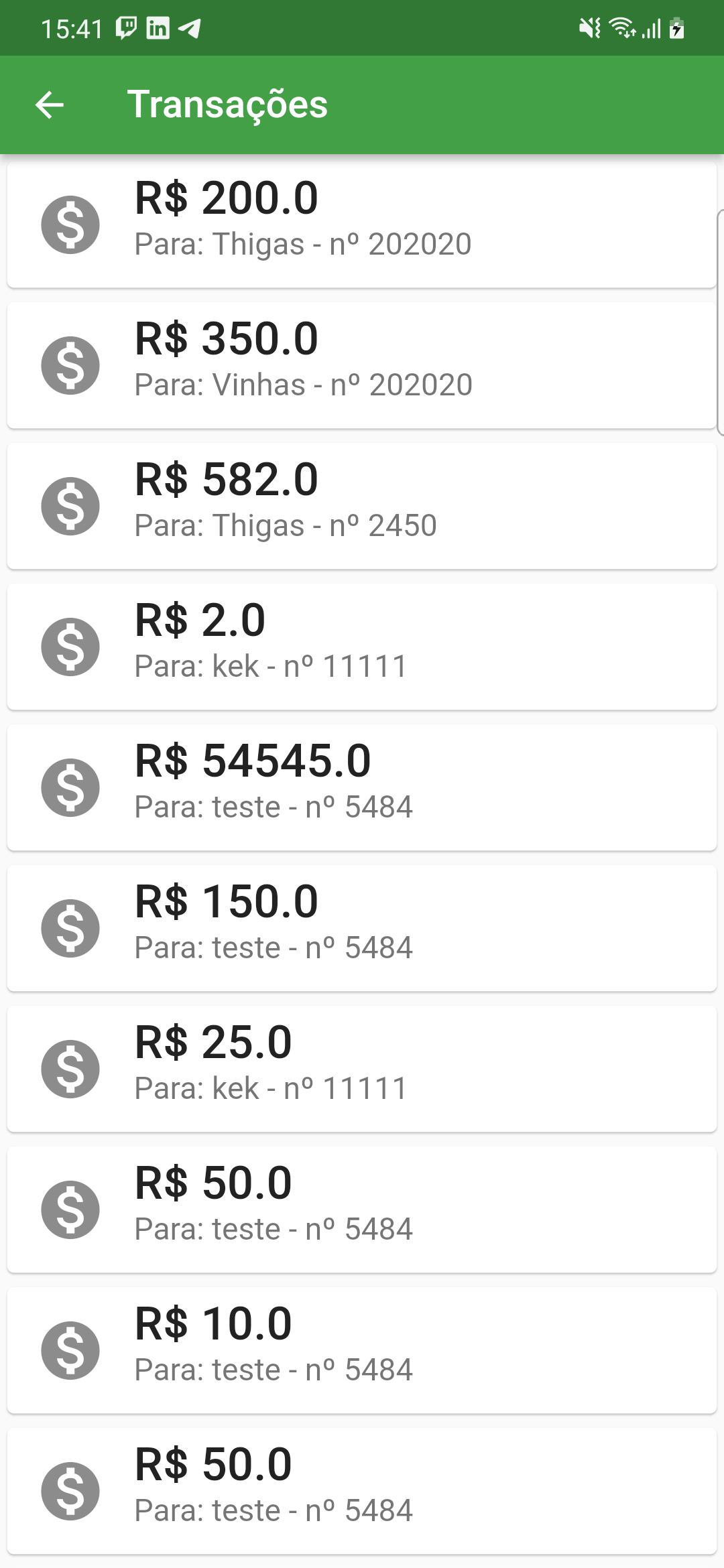This screenshot has width=724, height=1568.
Task: Tap the dollar icon beside R$ 25.0
Action: [70, 1069]
